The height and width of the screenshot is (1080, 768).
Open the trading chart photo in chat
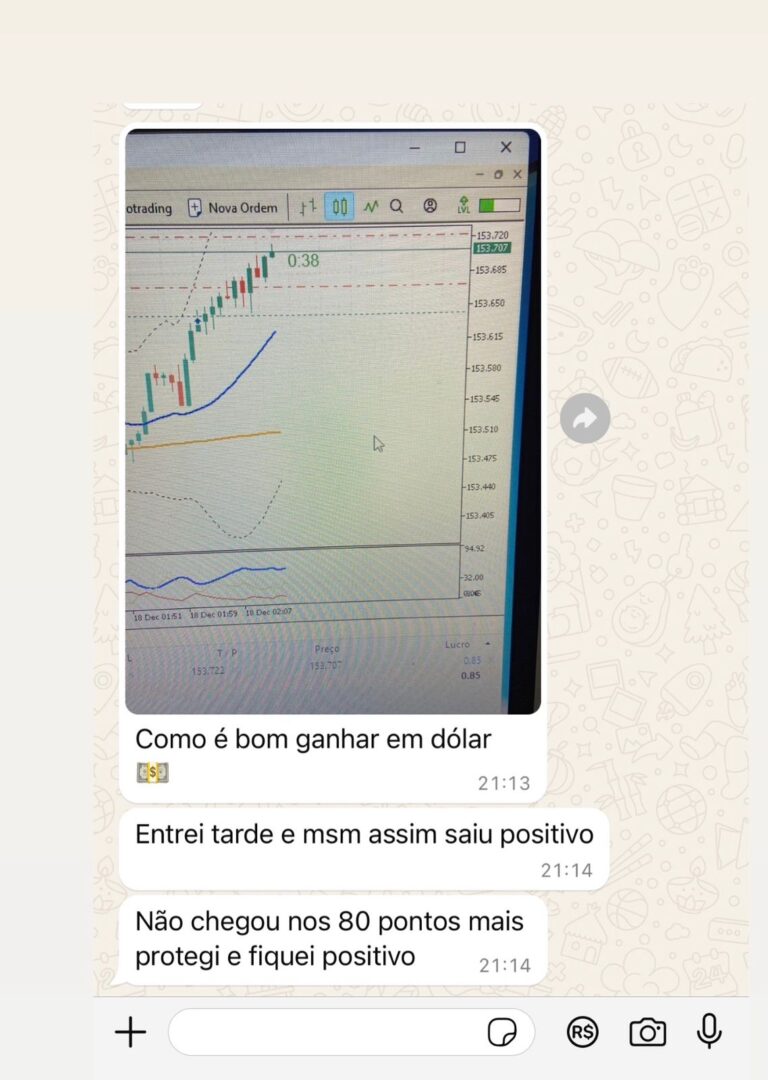coord(332,420)
